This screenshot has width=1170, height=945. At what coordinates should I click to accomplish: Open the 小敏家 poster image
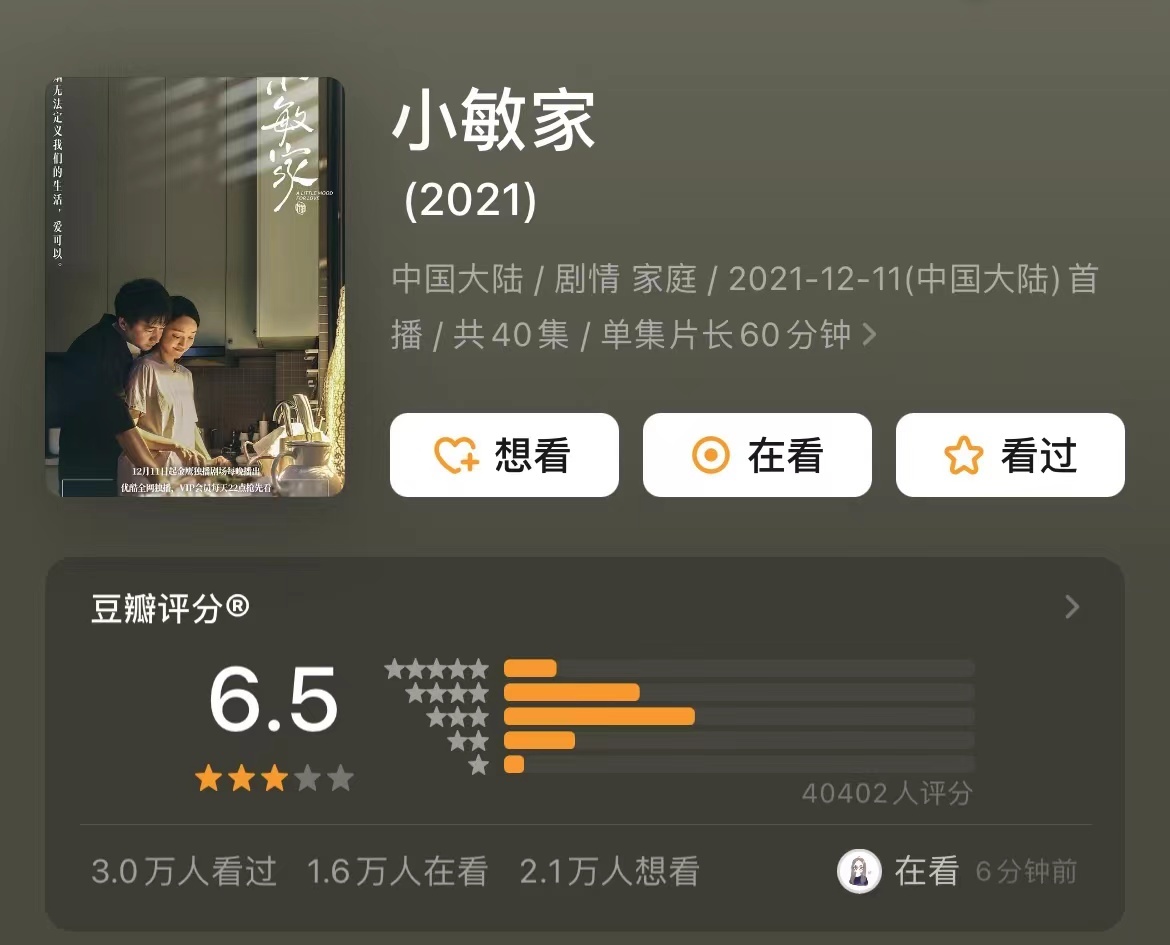click(195, 286)
